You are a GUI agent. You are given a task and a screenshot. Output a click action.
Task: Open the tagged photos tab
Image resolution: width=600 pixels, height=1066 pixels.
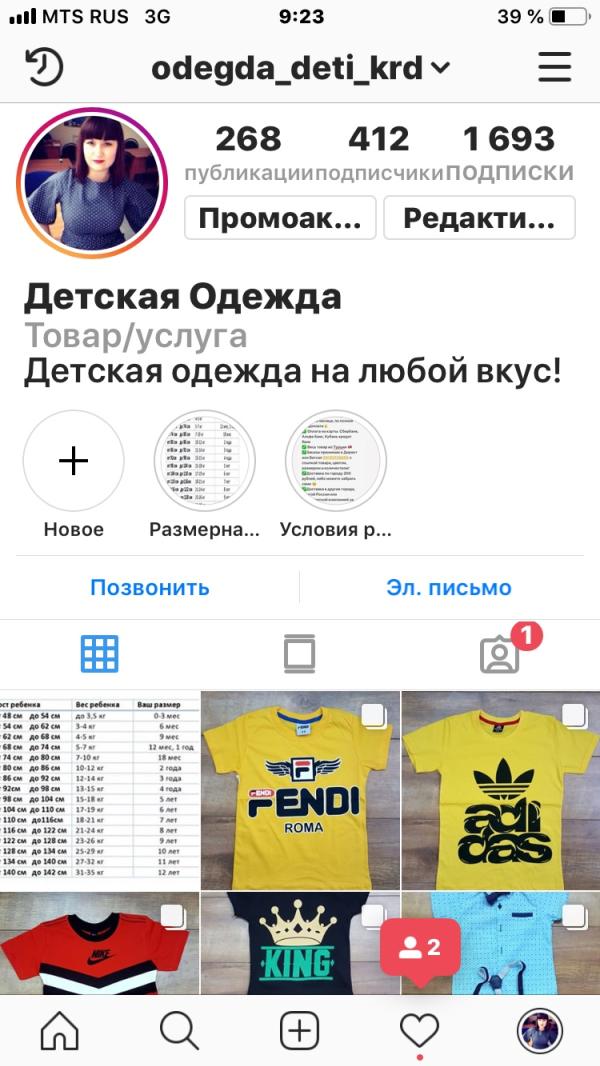pos(499,654)
